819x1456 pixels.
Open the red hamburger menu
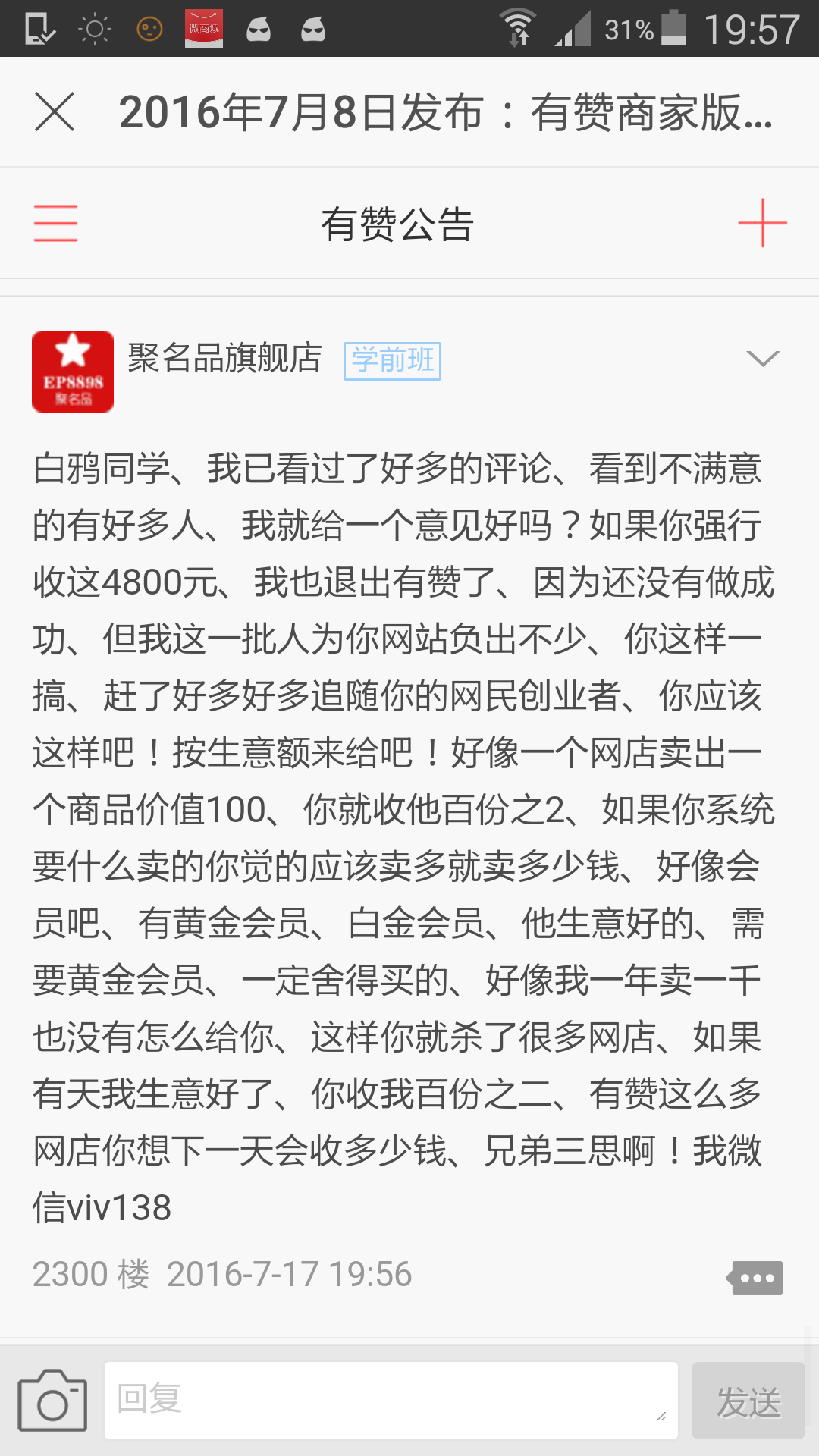point(55,223)
